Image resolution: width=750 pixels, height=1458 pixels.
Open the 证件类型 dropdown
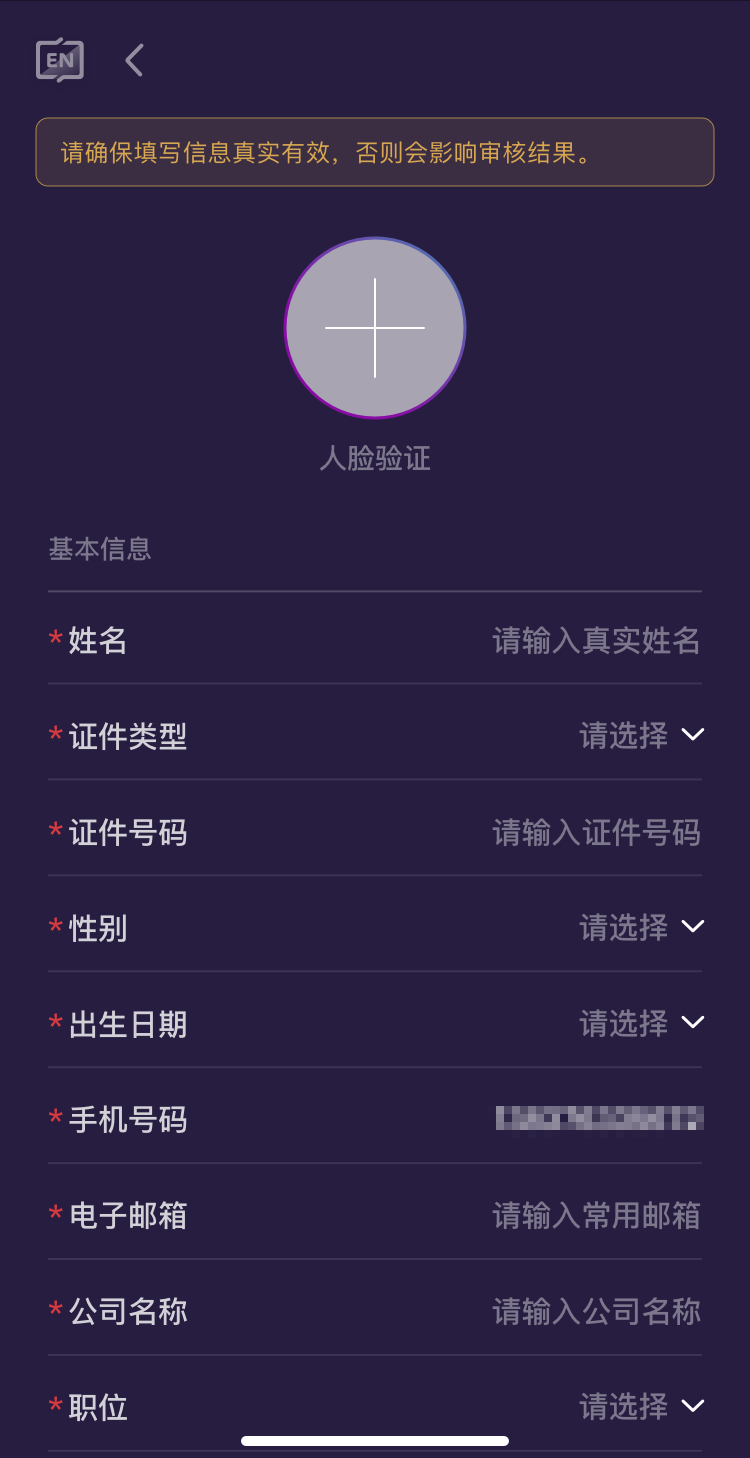click(375, 736)
